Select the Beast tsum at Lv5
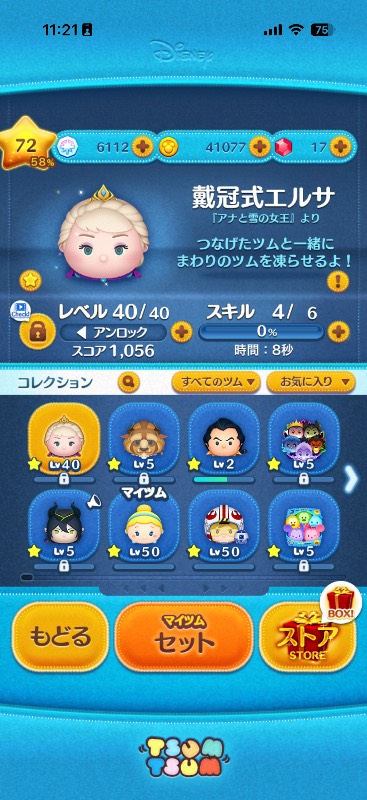Viewport: 367px width, 800px height. (x=144, y=438)
